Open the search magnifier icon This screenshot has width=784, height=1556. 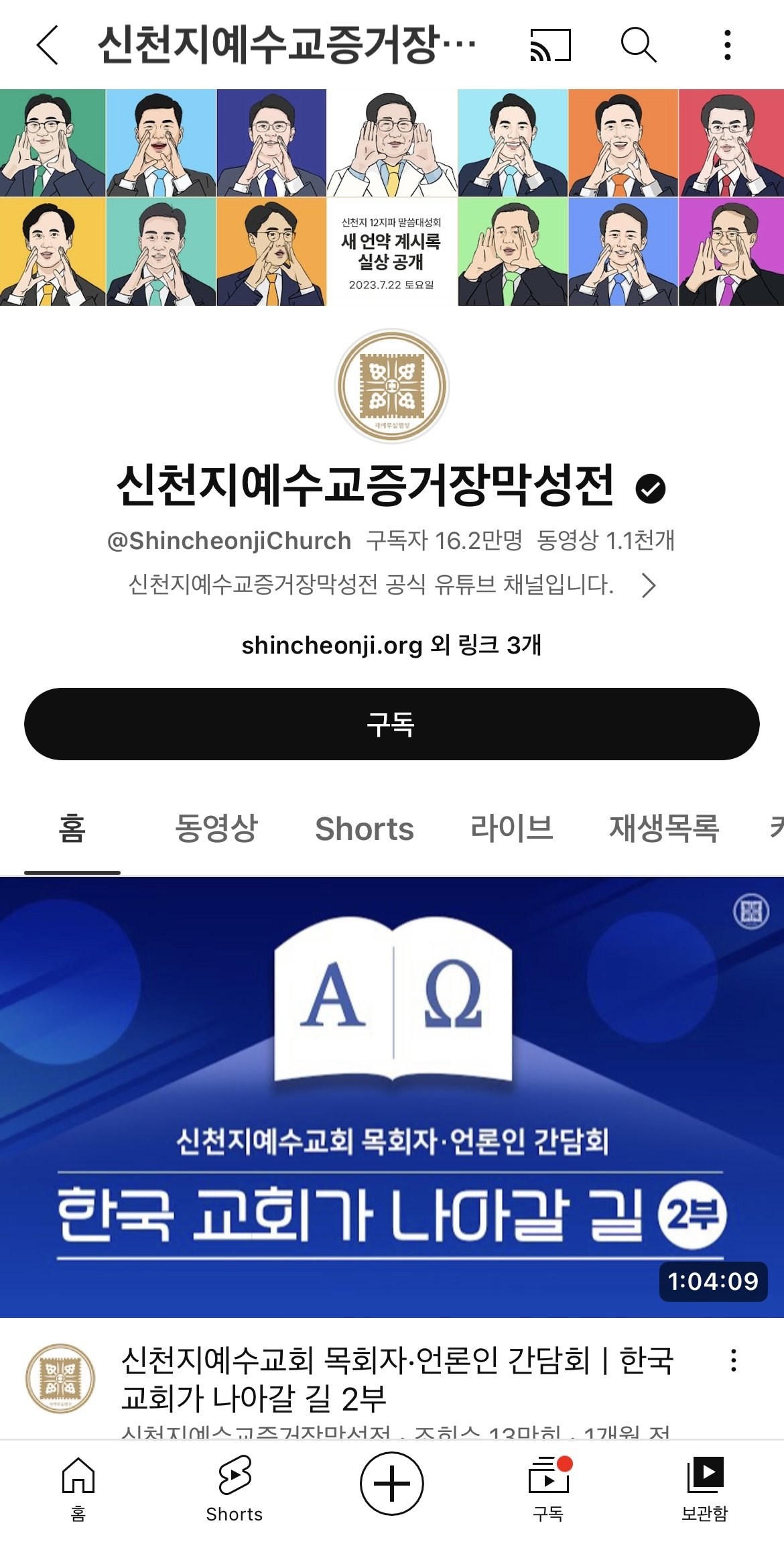click(x=638, y=45)
